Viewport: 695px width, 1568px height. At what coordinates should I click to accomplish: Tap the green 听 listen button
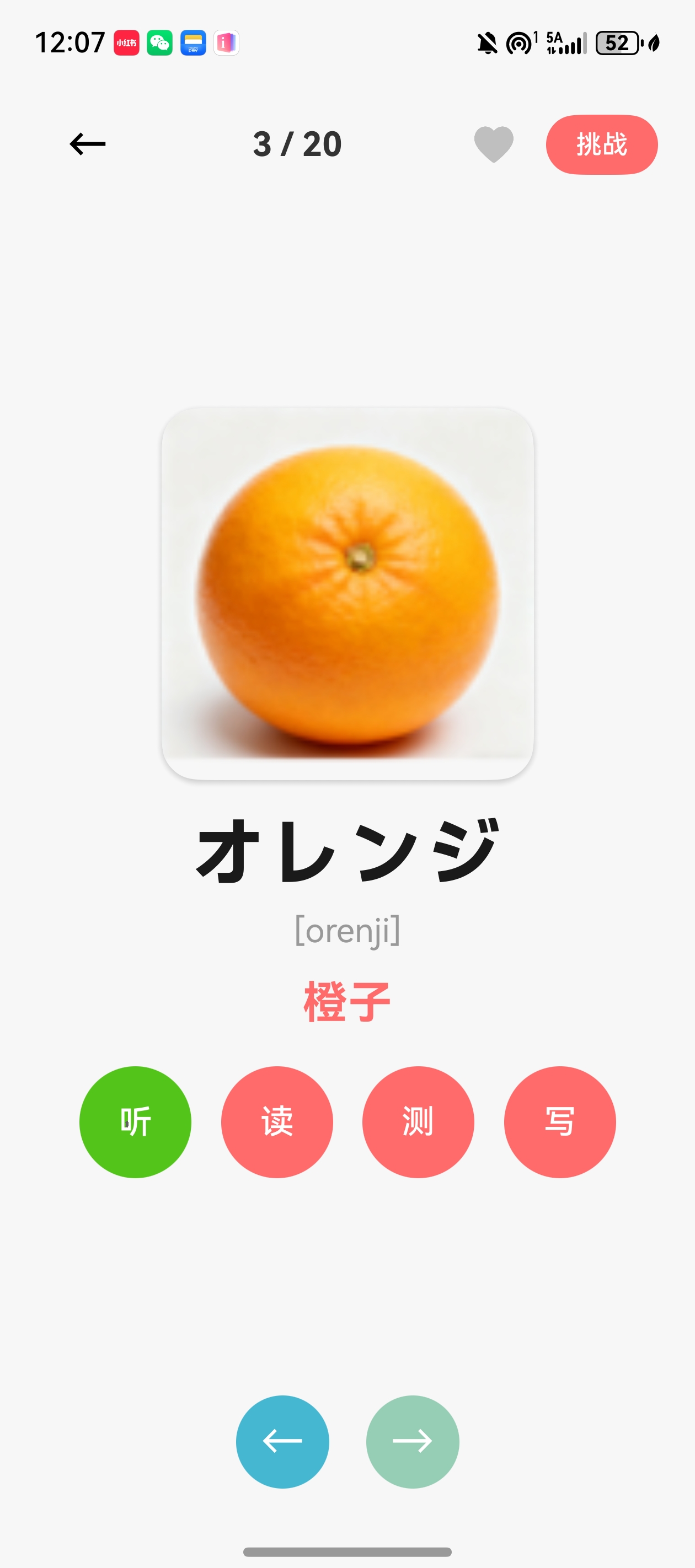[135, 1122]
